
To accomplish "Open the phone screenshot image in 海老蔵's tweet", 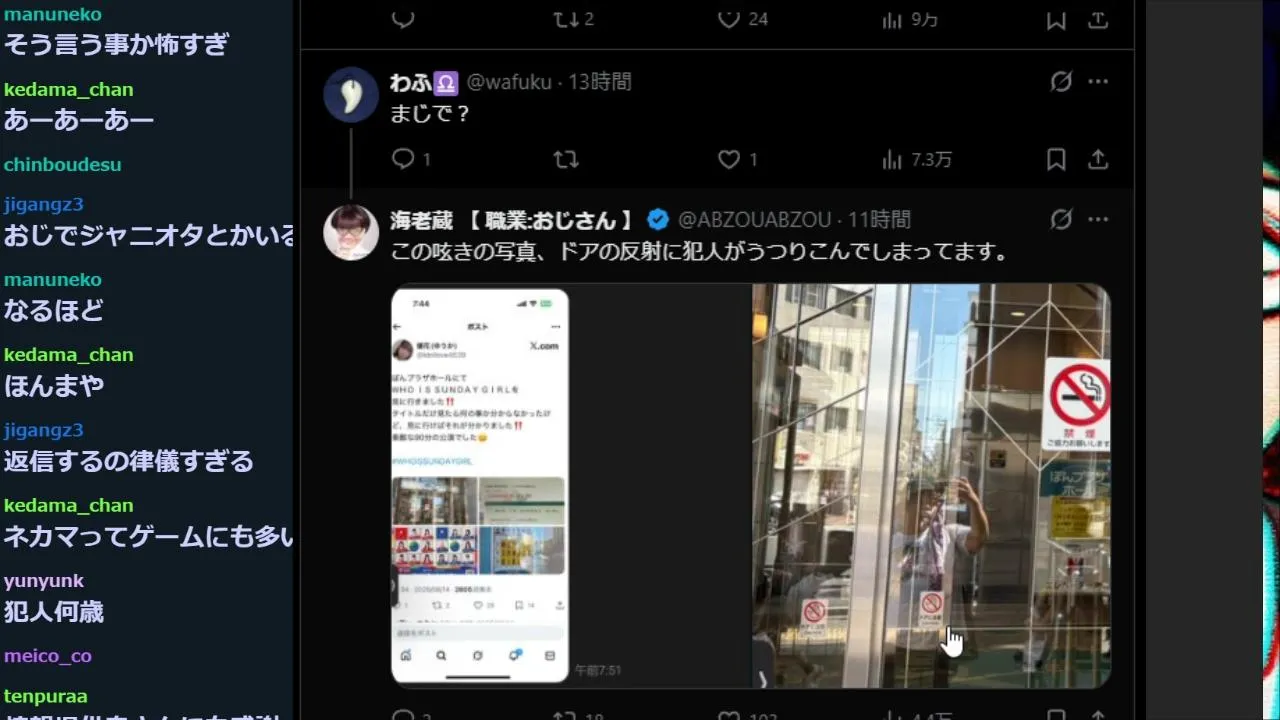I will (x=480, y=485).
